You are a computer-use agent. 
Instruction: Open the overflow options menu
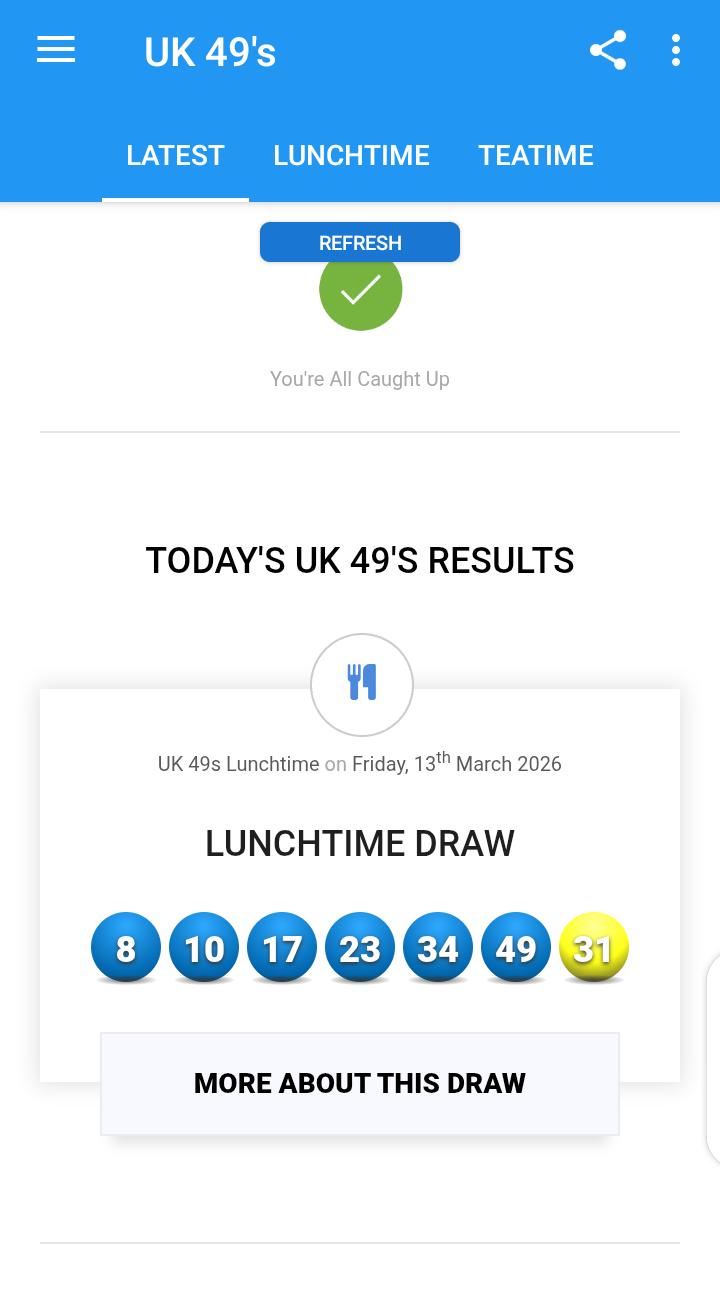click(x=676, y=50)
